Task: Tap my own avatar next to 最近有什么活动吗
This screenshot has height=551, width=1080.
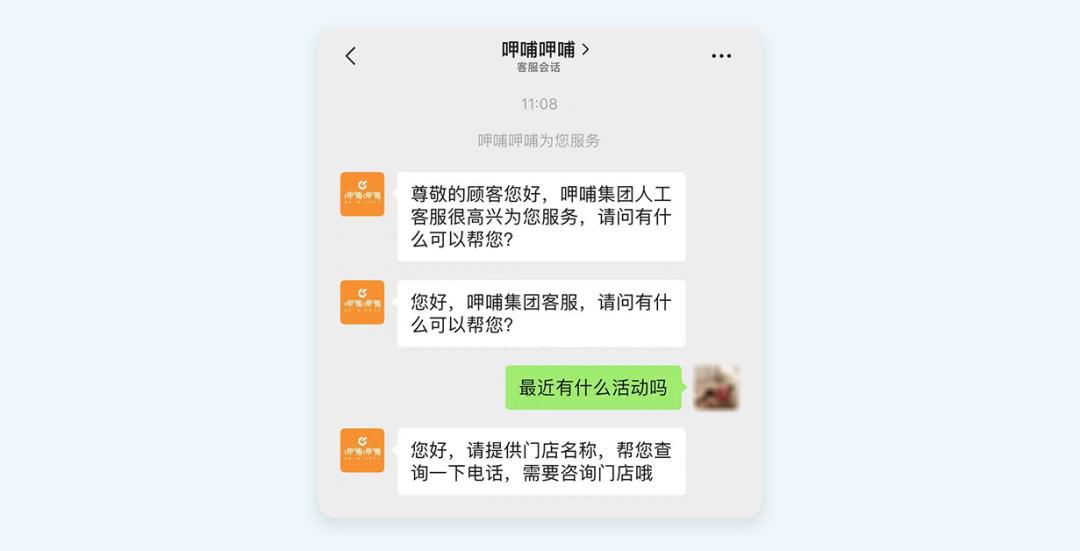Action: (716, 388)
